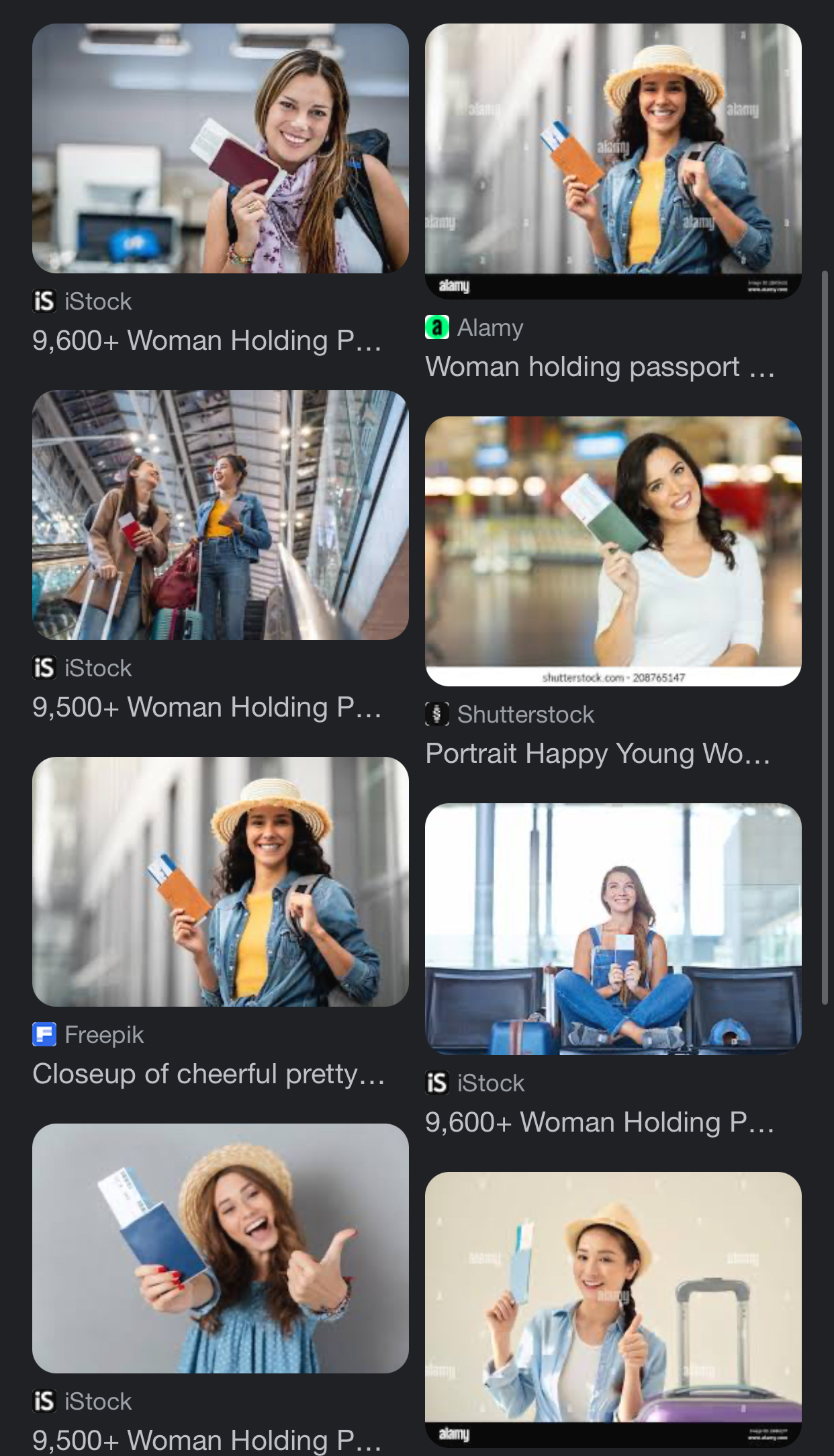Open 'Portrait Happy Young Wo…' Shutterstock title
Image resolution: width=834 pixels, height=1456 pixels.
click(598, 754)
